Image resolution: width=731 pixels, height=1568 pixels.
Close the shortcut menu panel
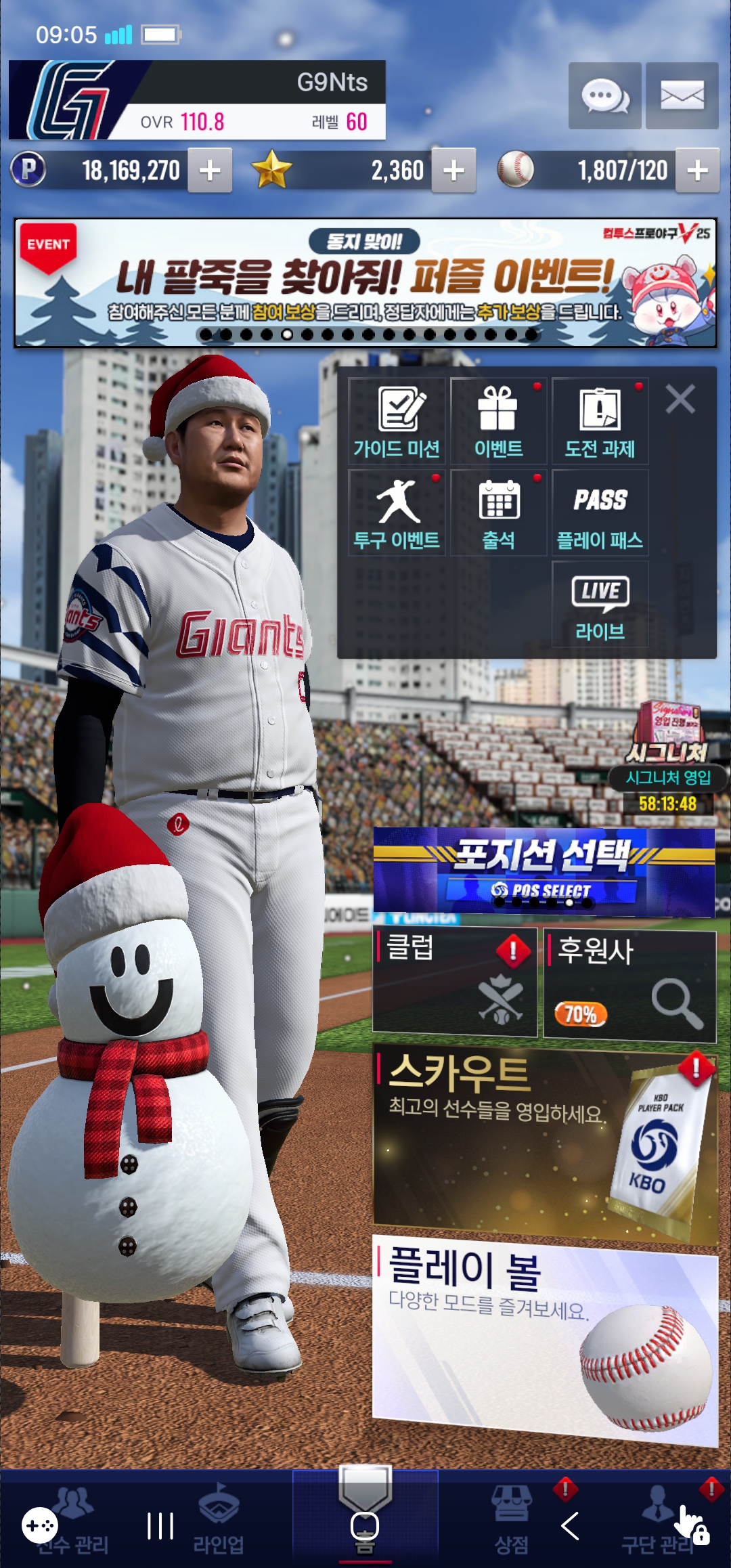[680, 399]
